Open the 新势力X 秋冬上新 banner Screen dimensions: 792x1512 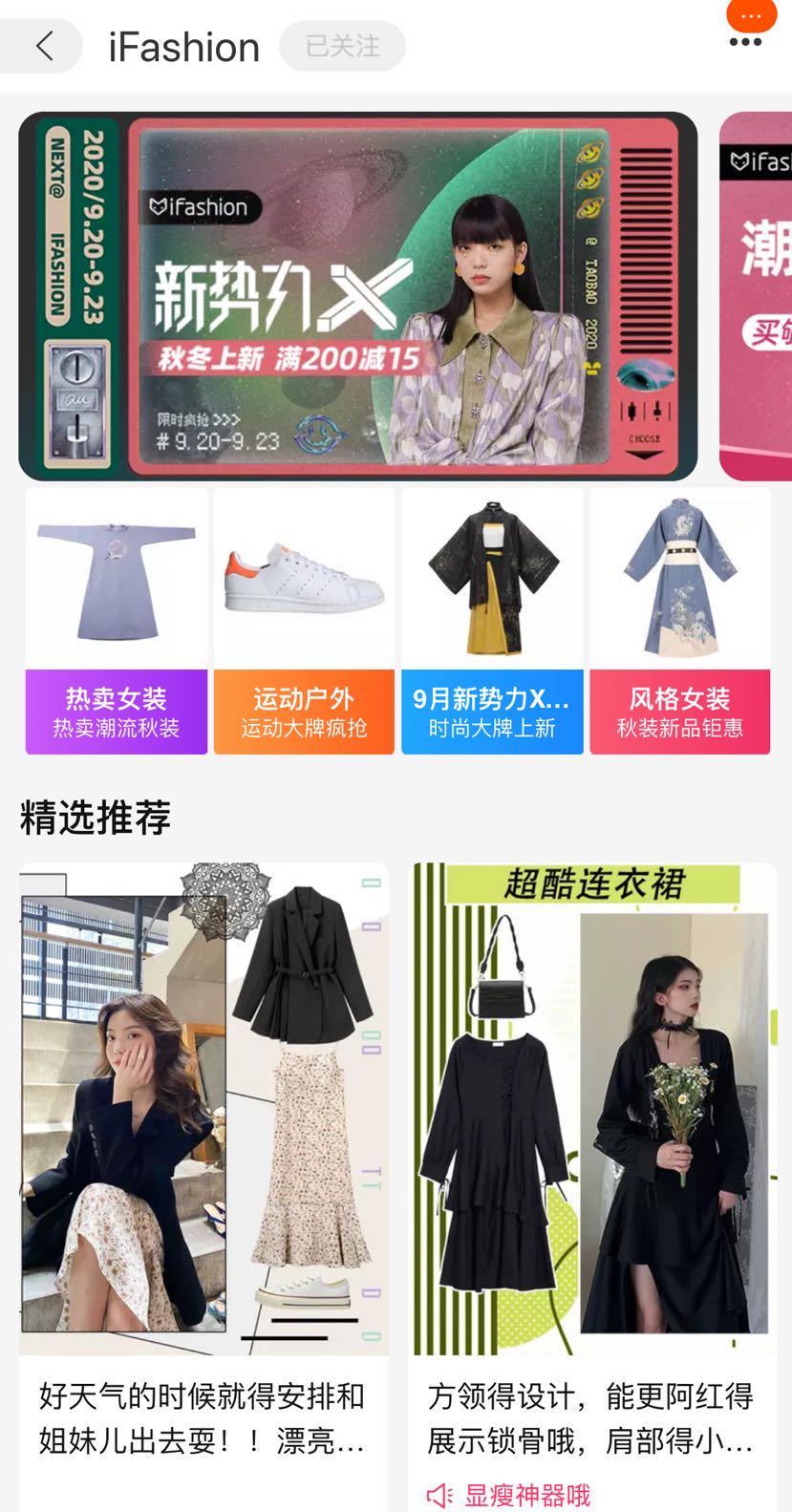click(357, 296)
